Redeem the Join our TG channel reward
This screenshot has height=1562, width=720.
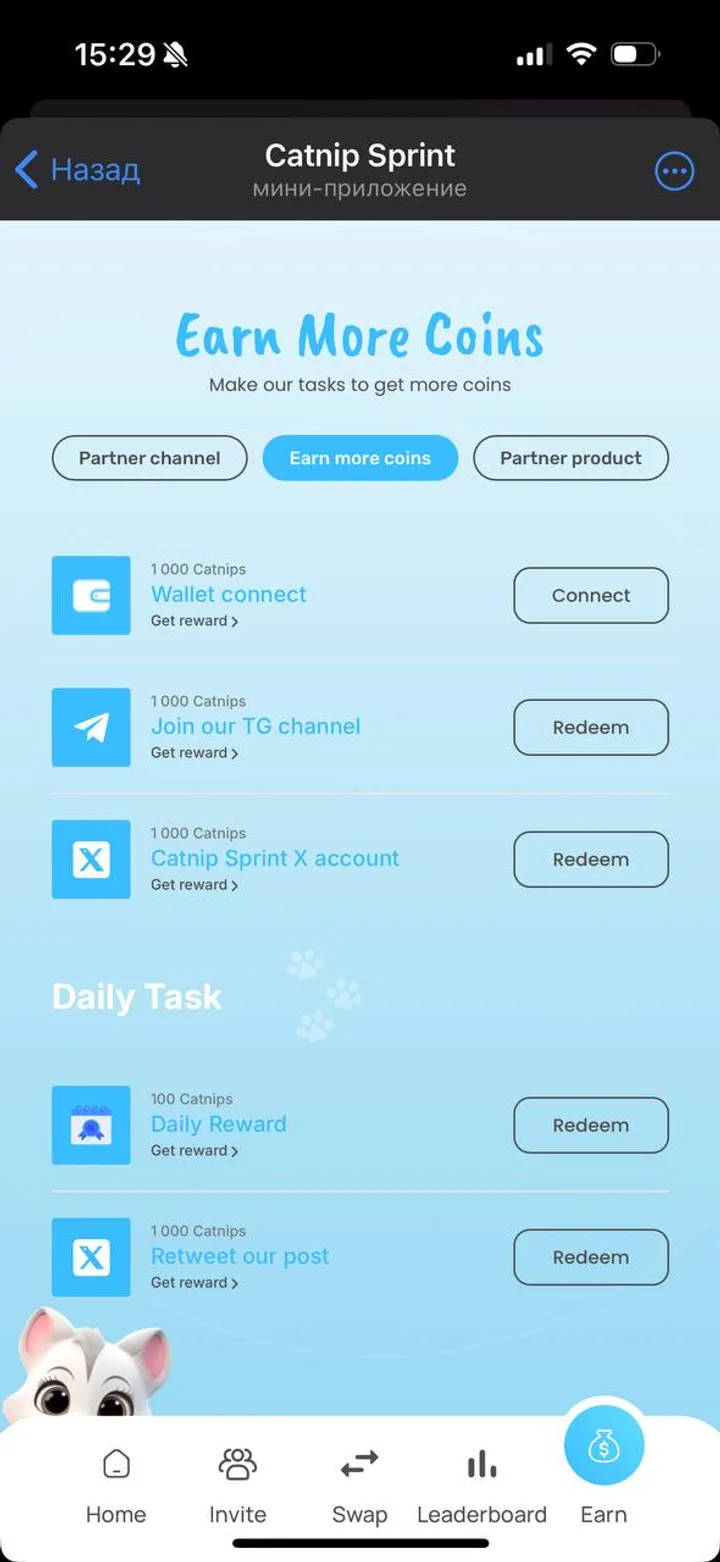click(x=590, y=727)
